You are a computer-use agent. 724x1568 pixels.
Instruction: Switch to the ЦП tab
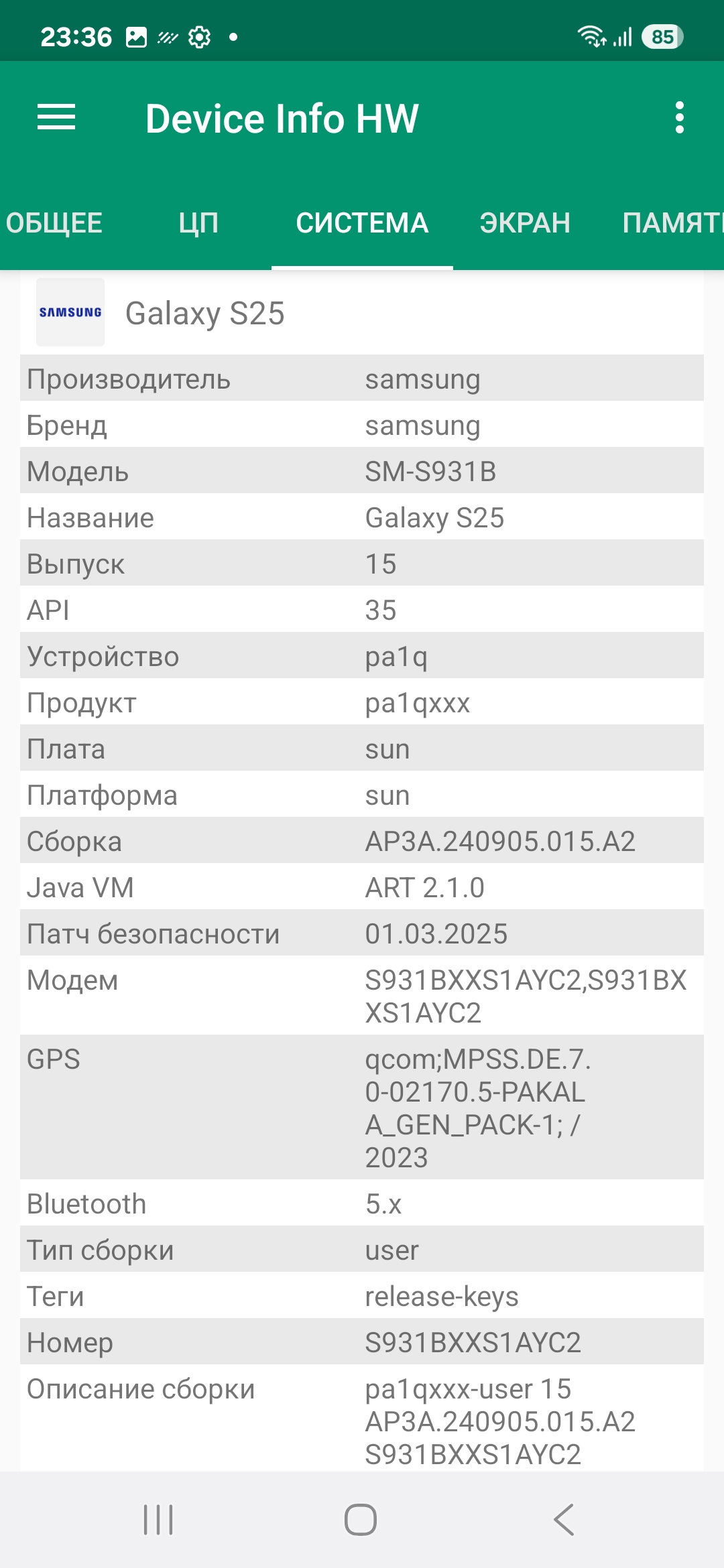[198, 223]
